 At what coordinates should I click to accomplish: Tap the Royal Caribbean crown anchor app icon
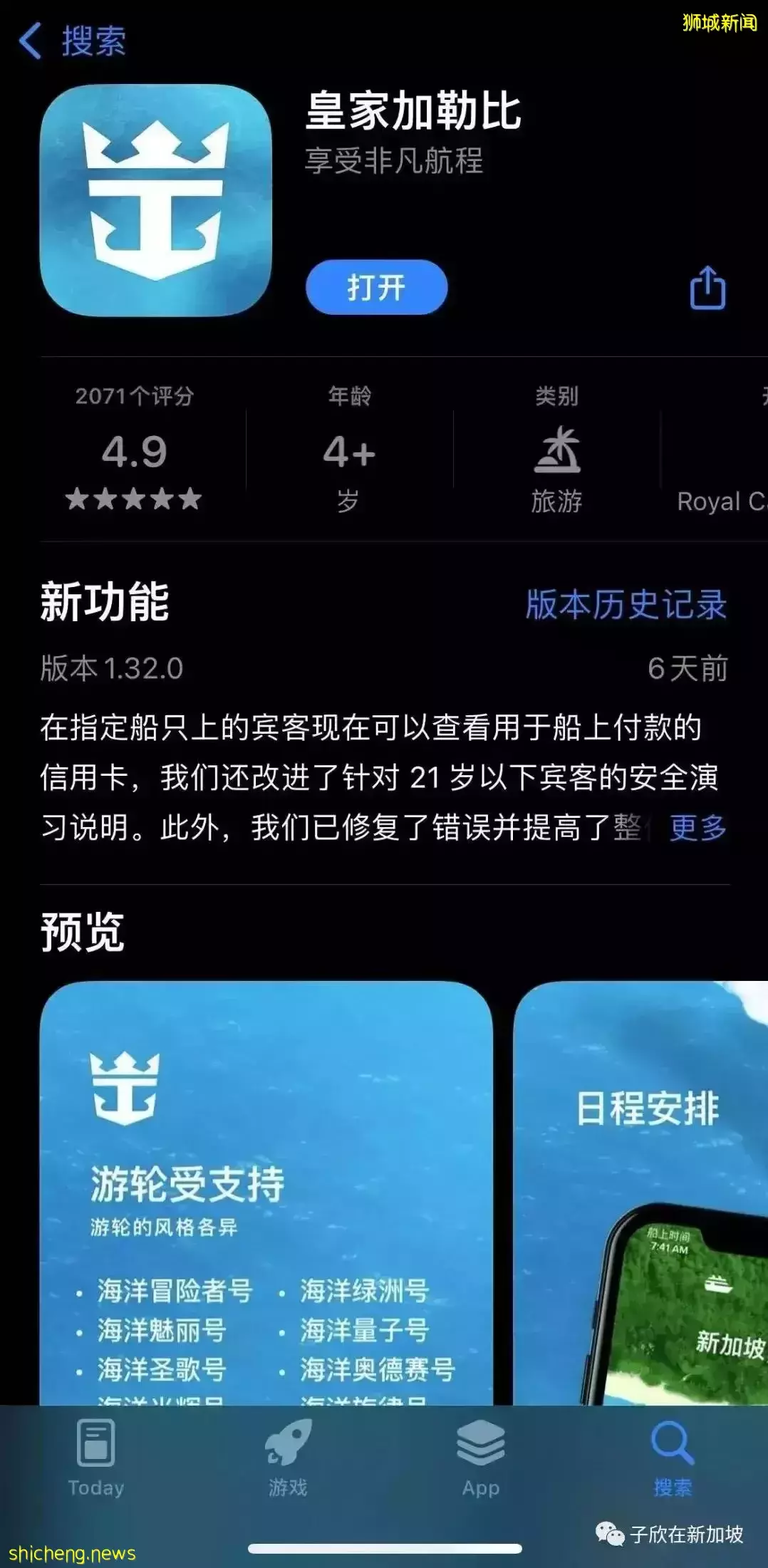157,203
